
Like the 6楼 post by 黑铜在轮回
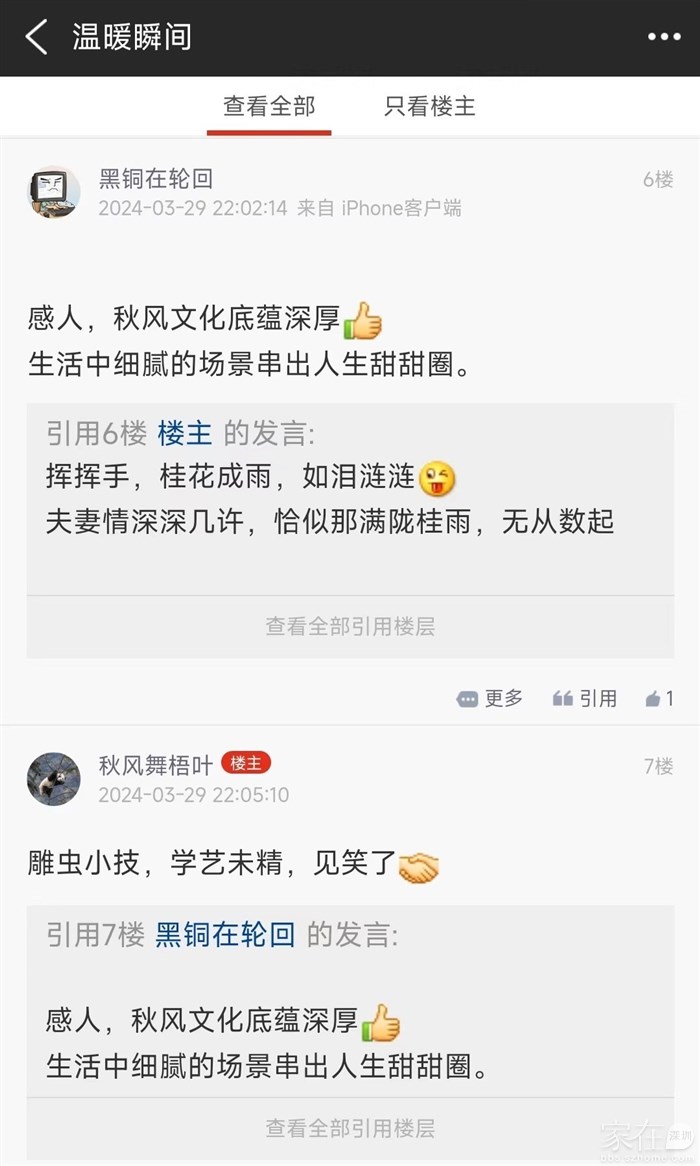tap(659, 699)
